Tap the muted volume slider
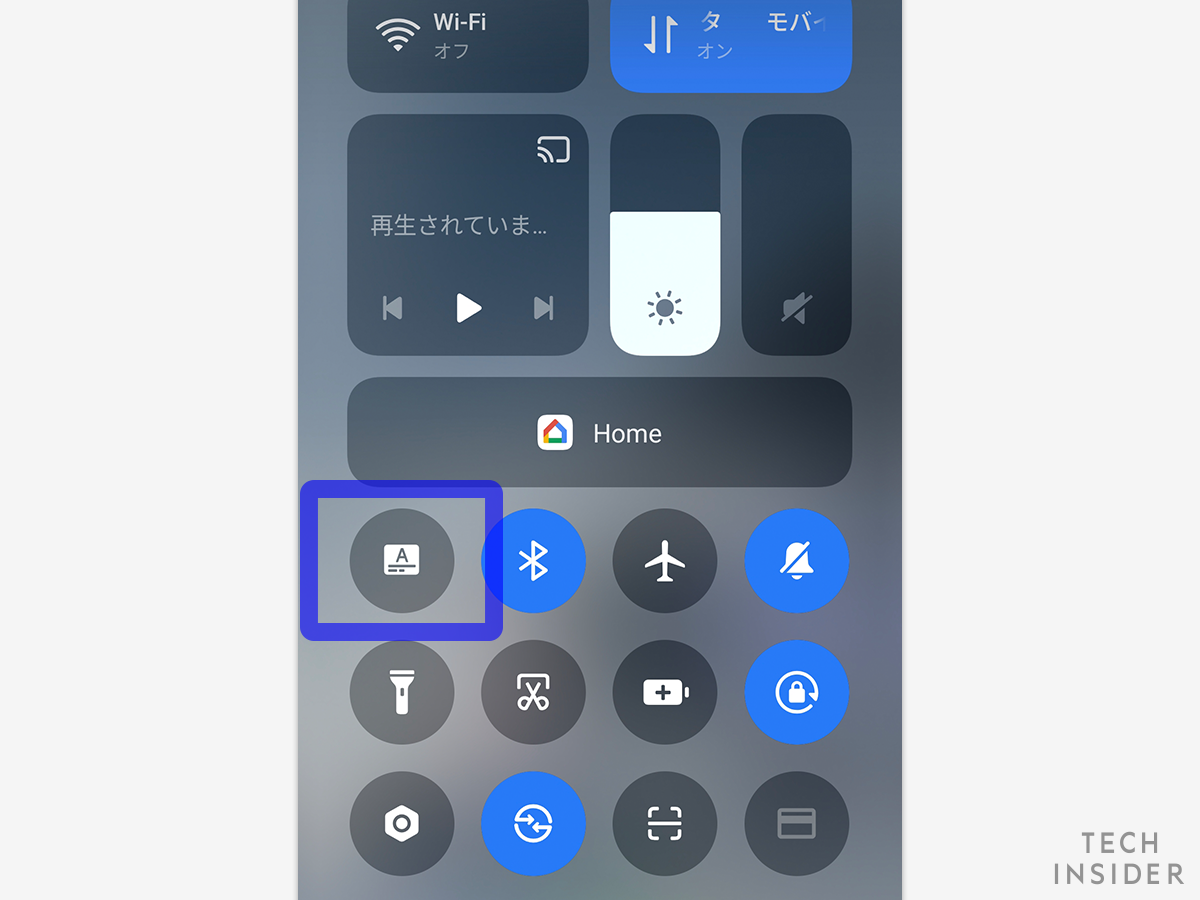Screen dimensions: 1200x900 [796, 235]
